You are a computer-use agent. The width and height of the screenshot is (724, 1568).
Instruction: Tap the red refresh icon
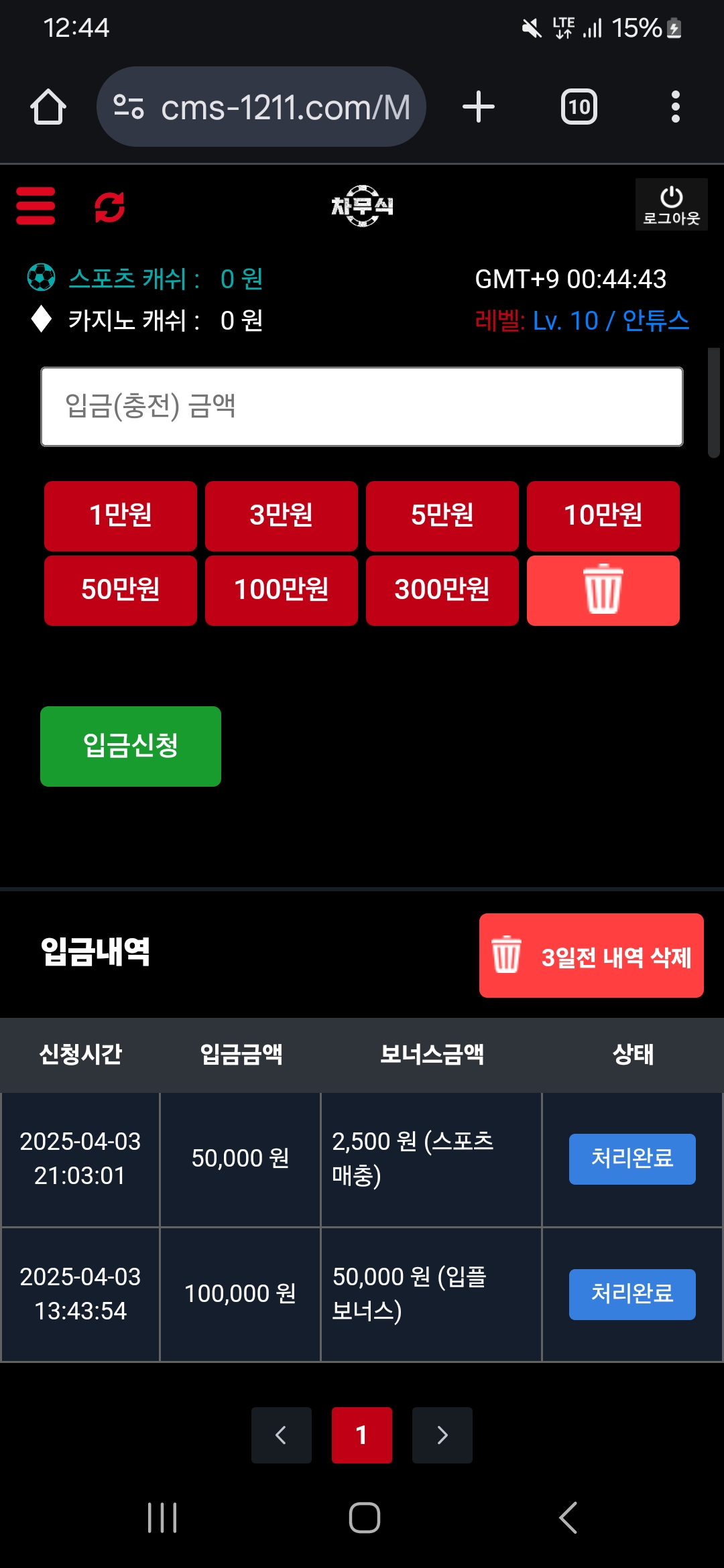[x=109, y=207]
